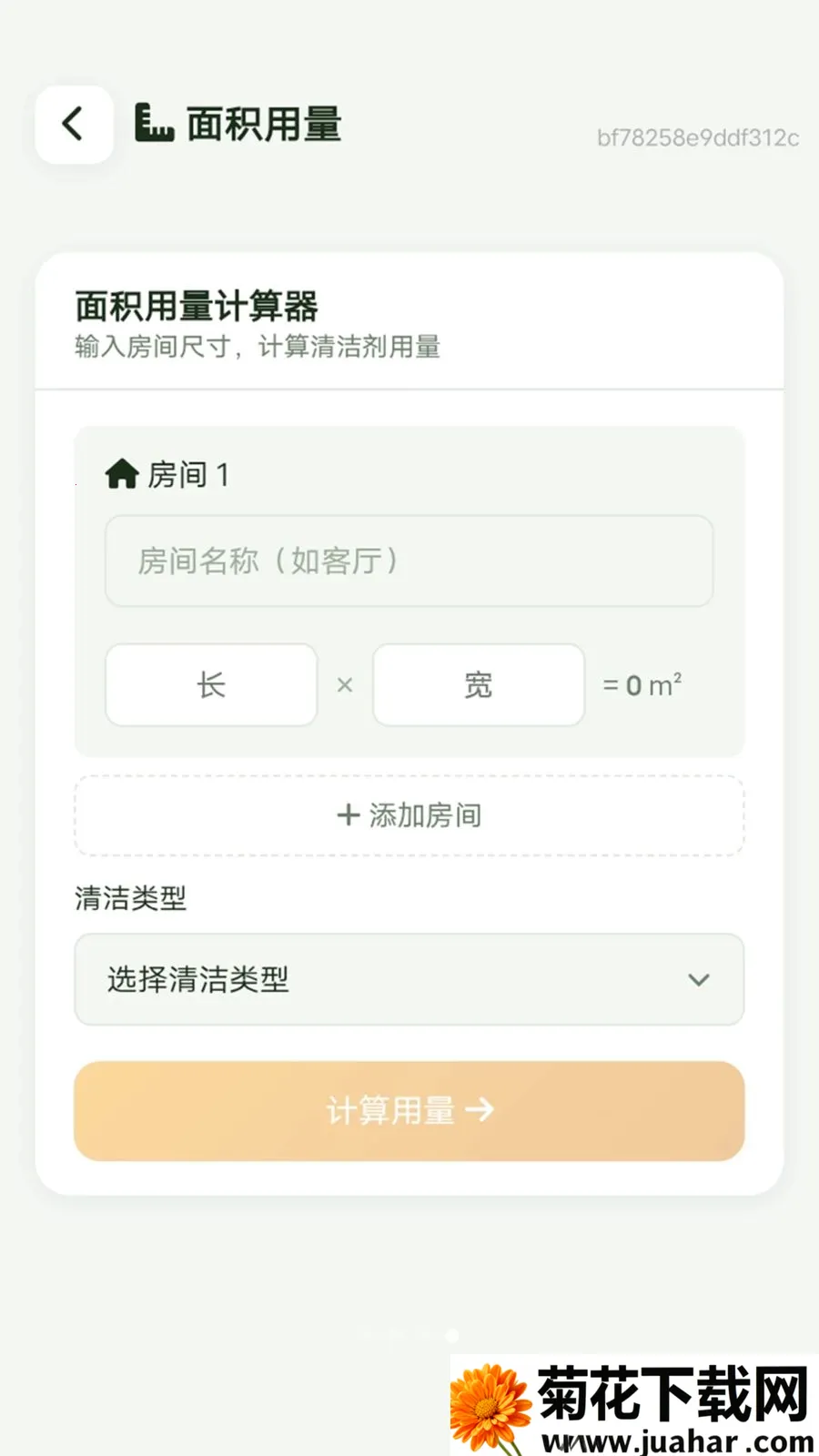Tap the room name field
Image resolution: width=819 pixels, height=1456 pixels.
point(409,561)
